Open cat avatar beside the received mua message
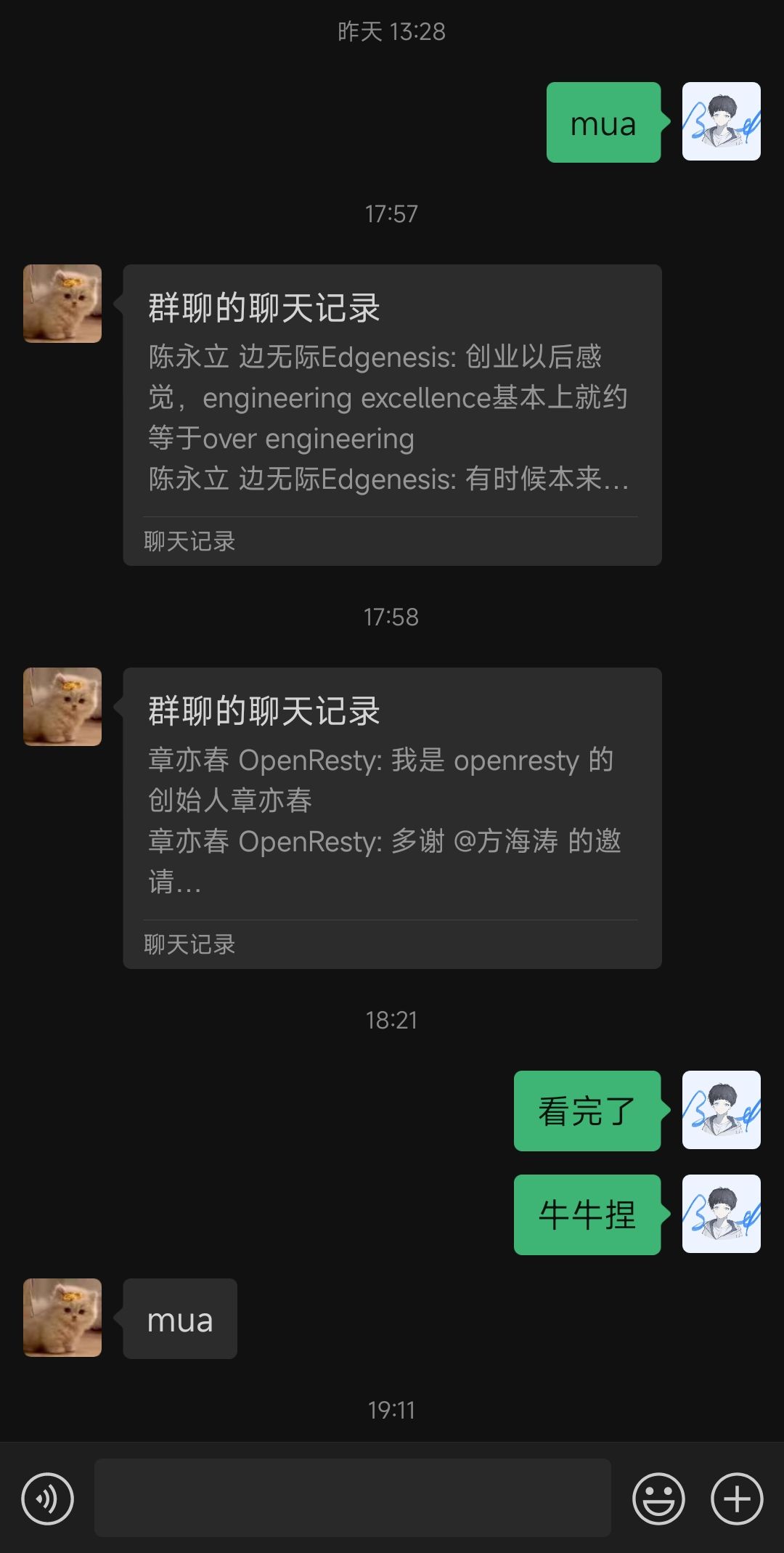 tap(62, 1318)
